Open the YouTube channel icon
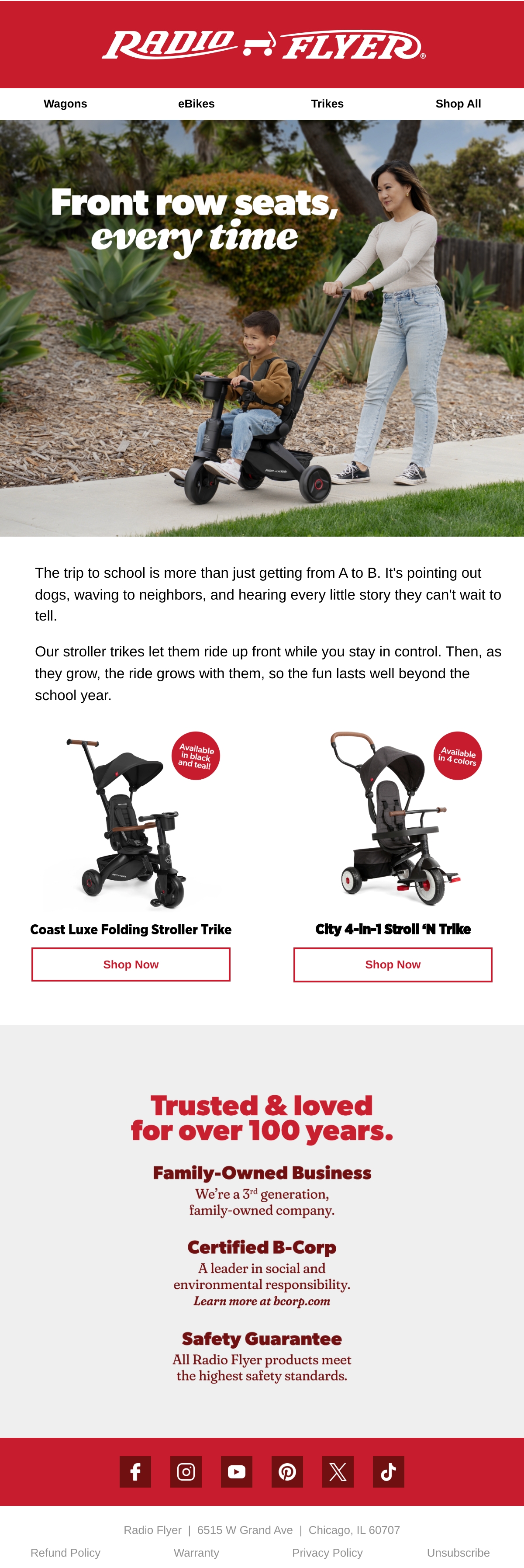This screenshot has height=1568, width=524. 237,1471
